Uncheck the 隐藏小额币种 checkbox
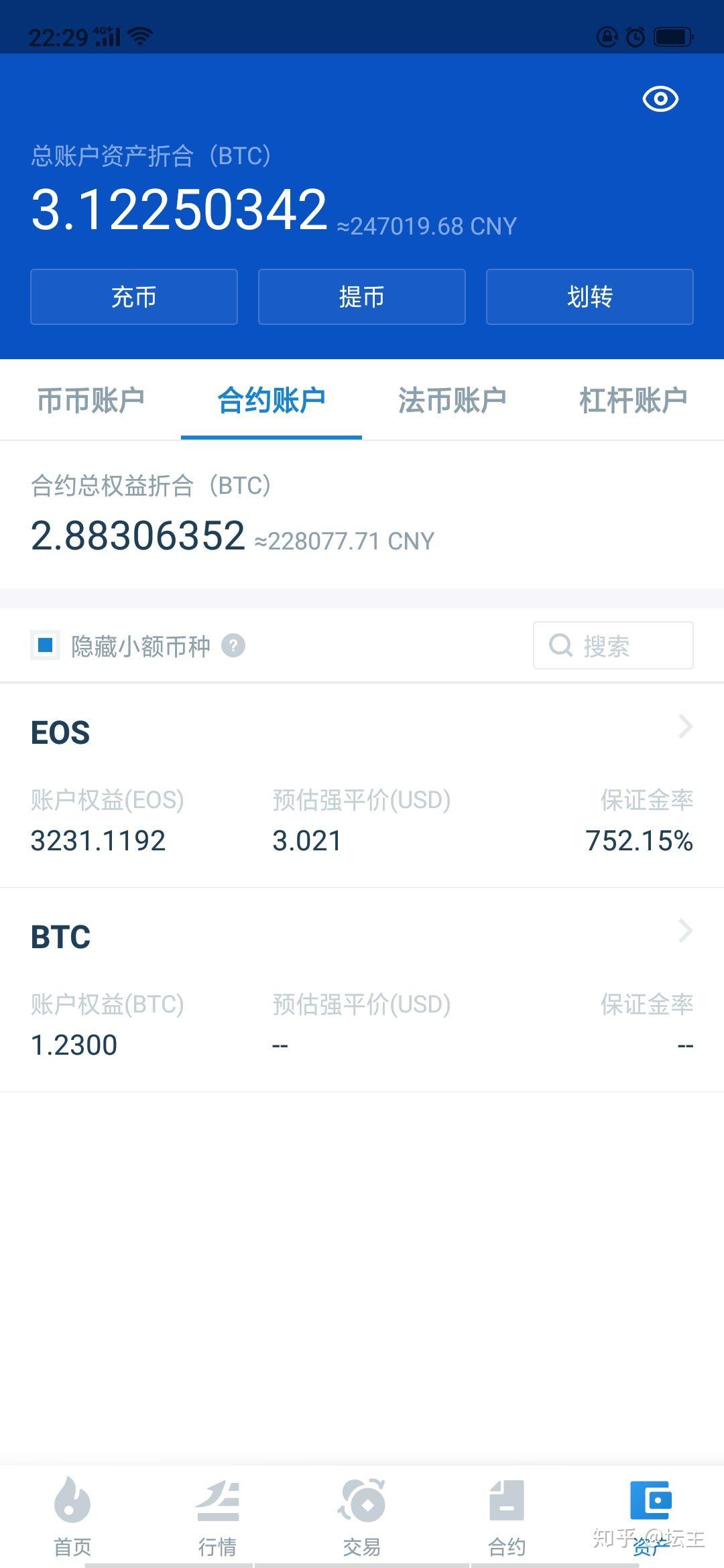 [46, 645]
